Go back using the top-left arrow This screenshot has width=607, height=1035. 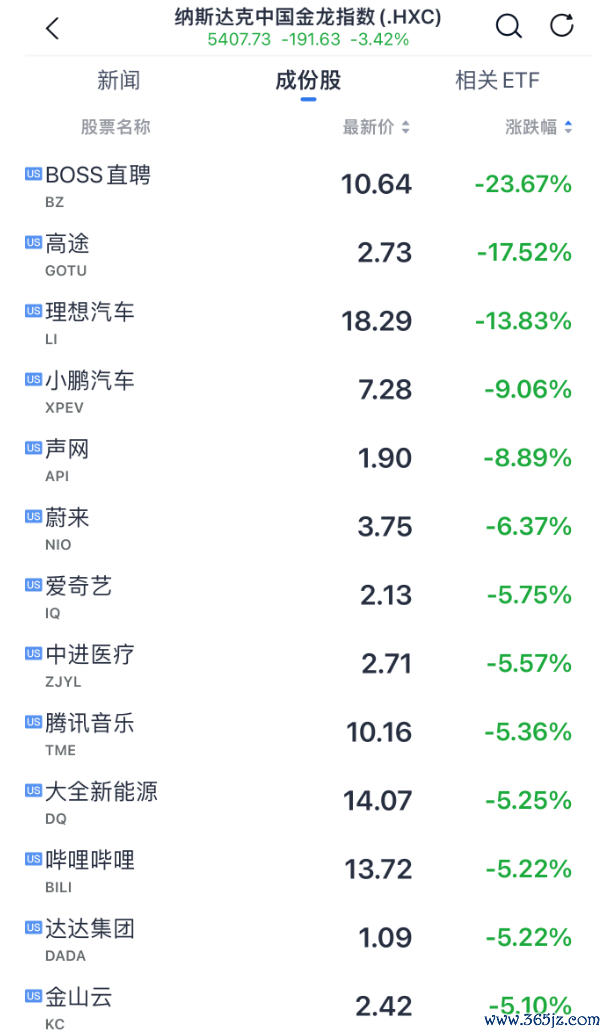53,28
